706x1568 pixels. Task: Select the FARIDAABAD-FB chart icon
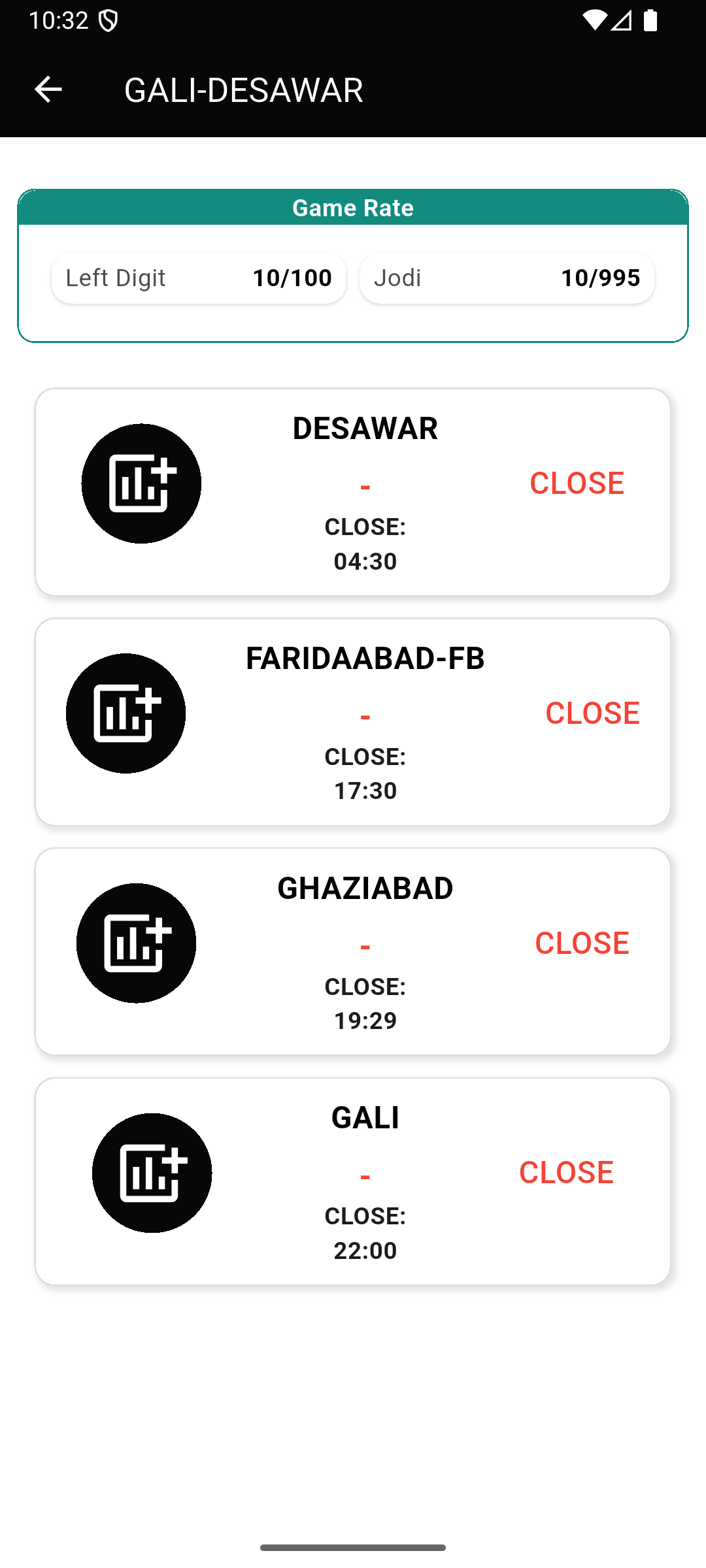click(126, 714)
